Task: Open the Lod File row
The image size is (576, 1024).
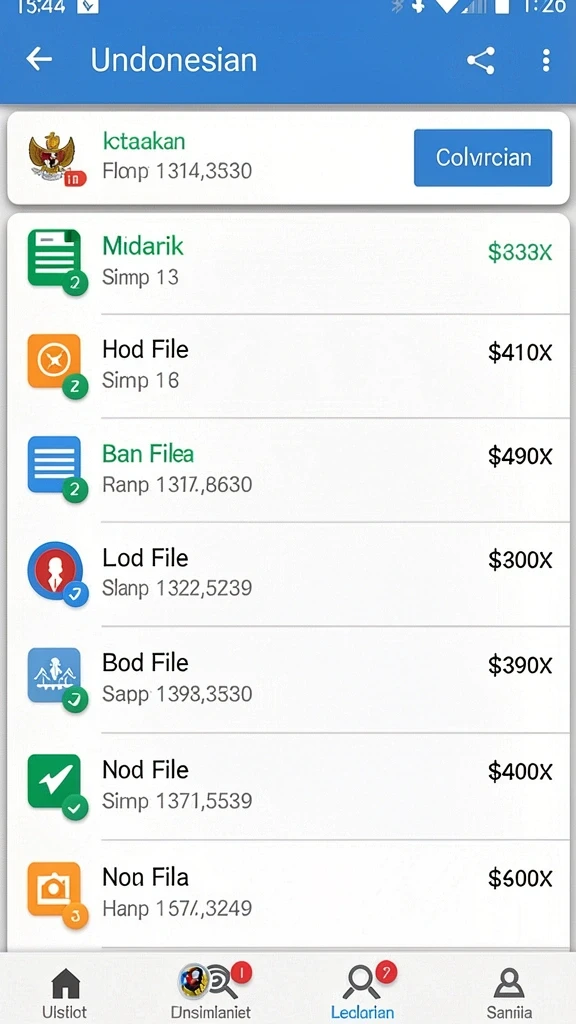Action: coord(288,574)
